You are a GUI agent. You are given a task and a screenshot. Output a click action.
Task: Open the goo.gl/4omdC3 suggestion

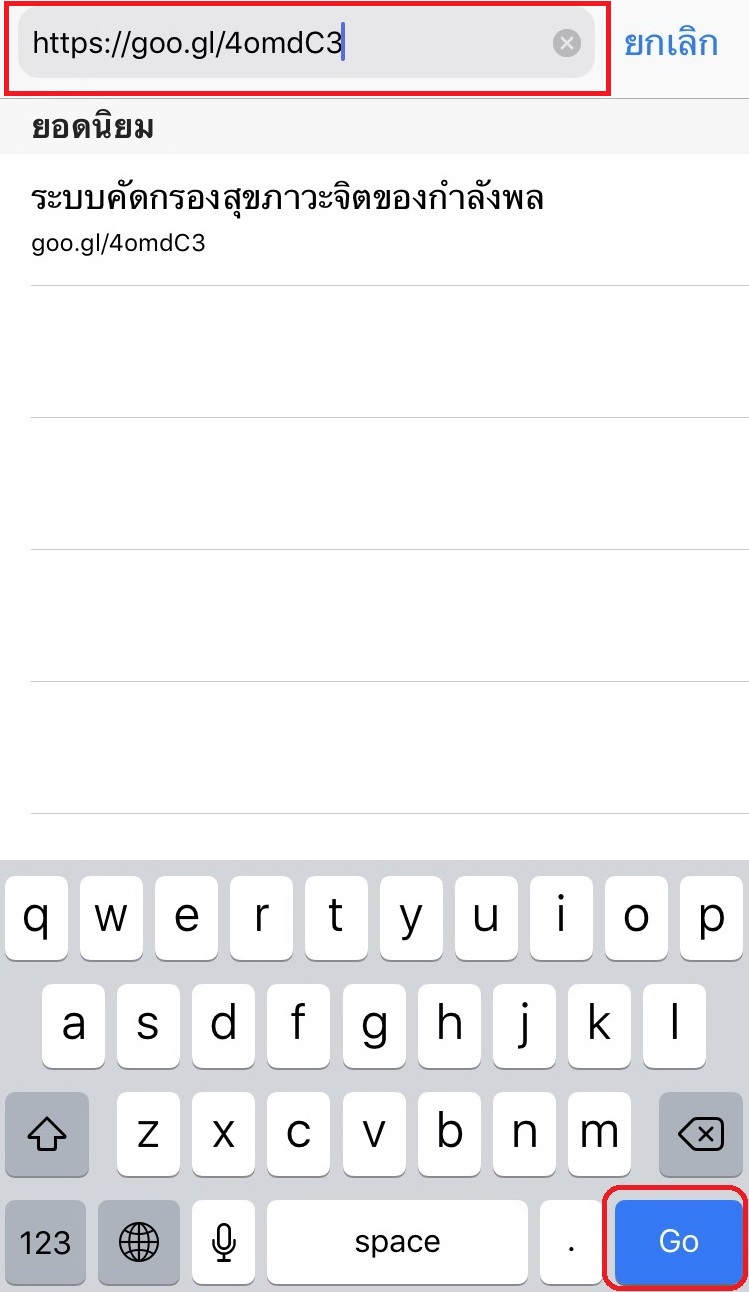287,217
